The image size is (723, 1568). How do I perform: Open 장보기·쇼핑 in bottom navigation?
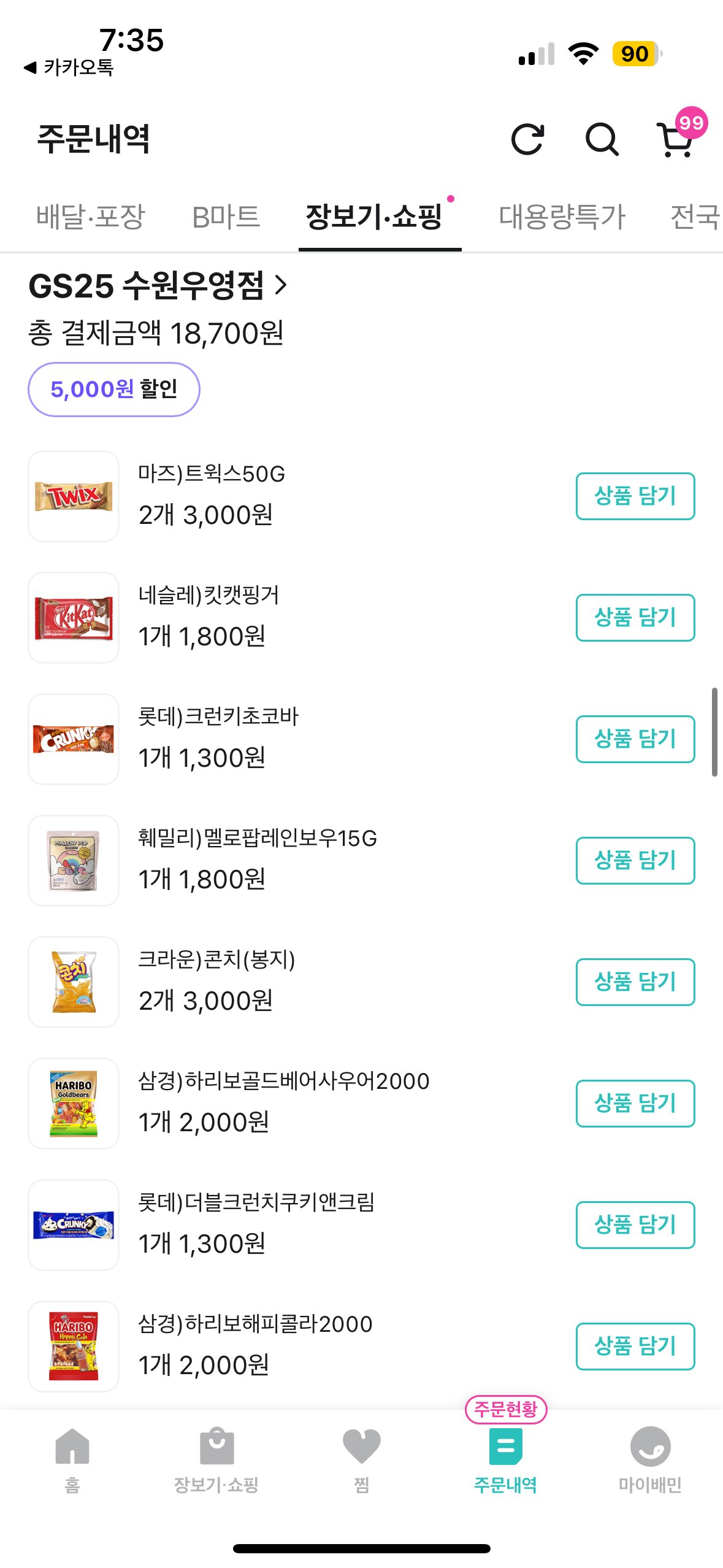click(216, 1459)
